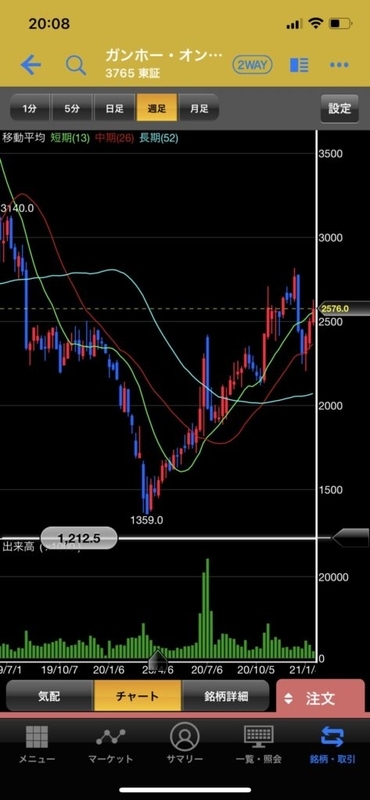Tap the 2WAY button
Screen dimensions: 370x800
[x=252, y=65]
